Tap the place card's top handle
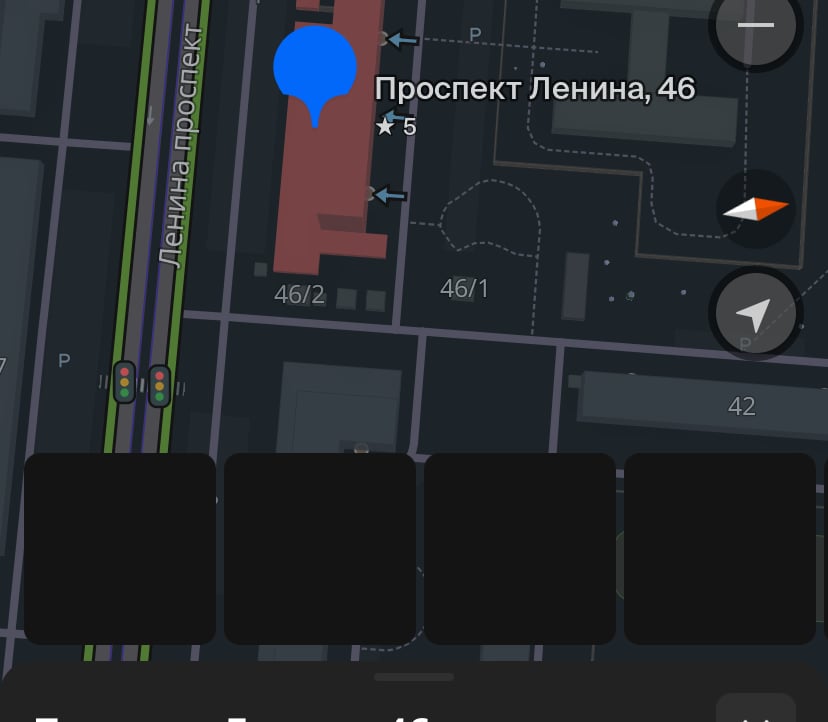828x722 pixels. click(x=413, y=677)
